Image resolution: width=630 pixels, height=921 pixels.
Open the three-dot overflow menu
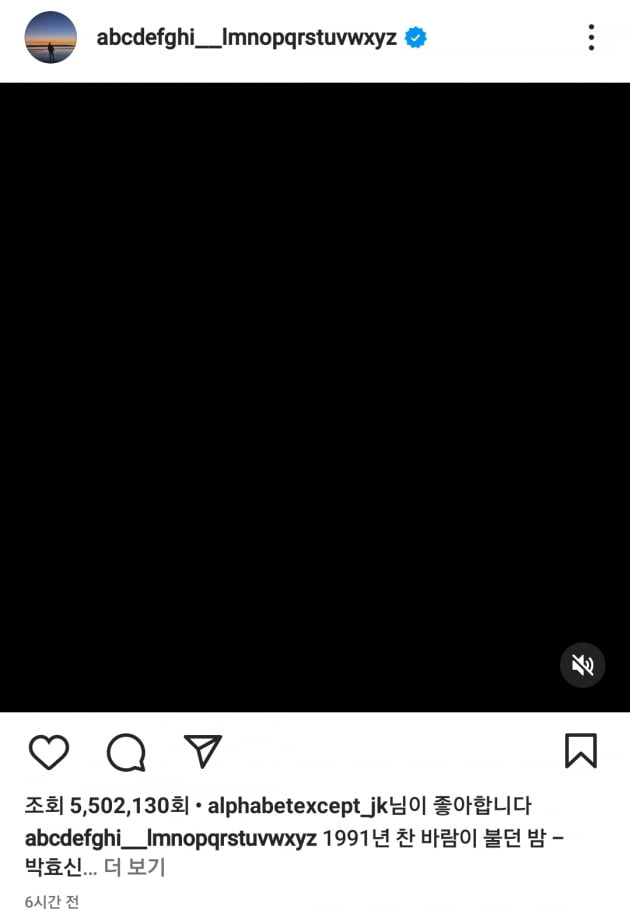point(591,38)
